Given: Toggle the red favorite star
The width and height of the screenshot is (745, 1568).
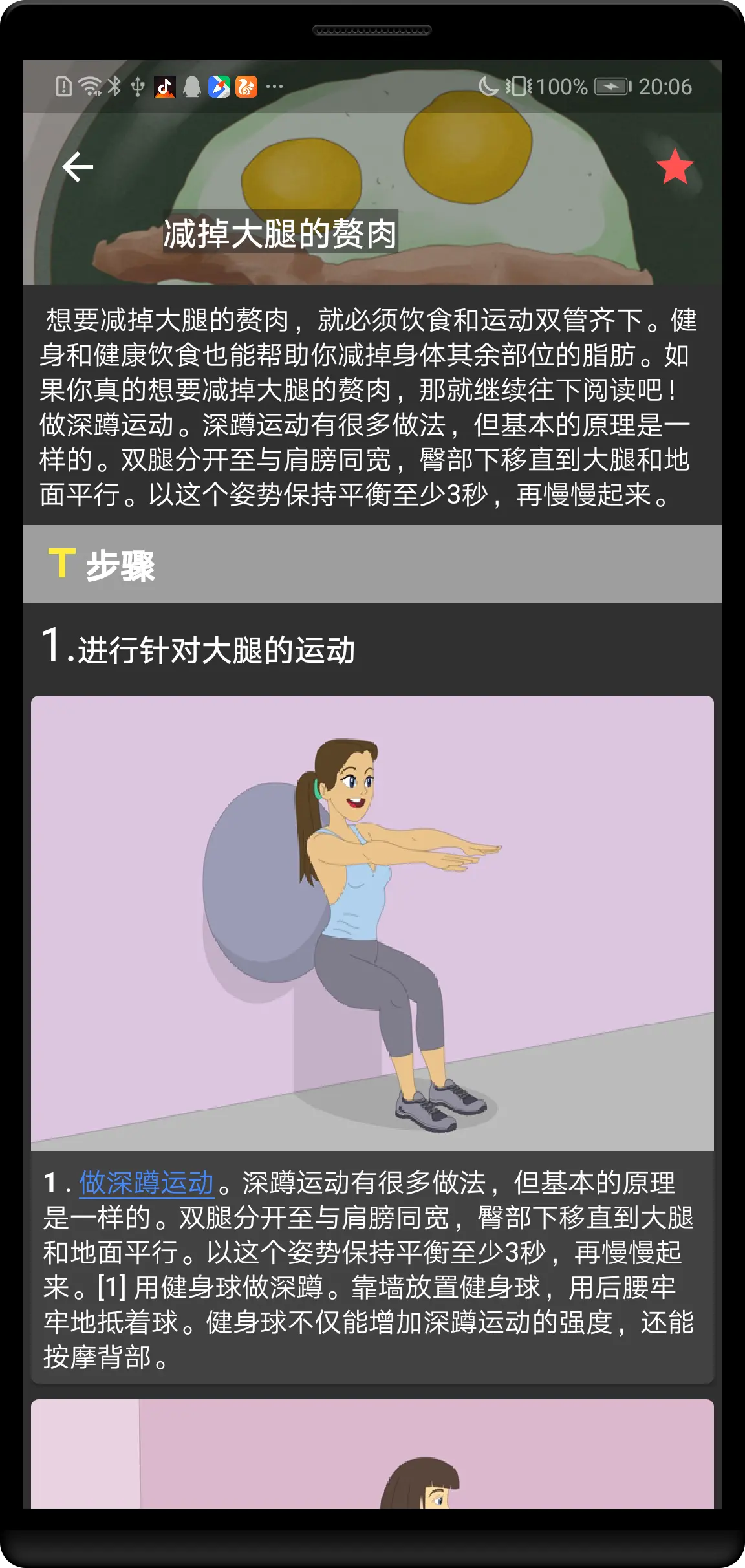Looking at the screenshot, I should 675,167.
